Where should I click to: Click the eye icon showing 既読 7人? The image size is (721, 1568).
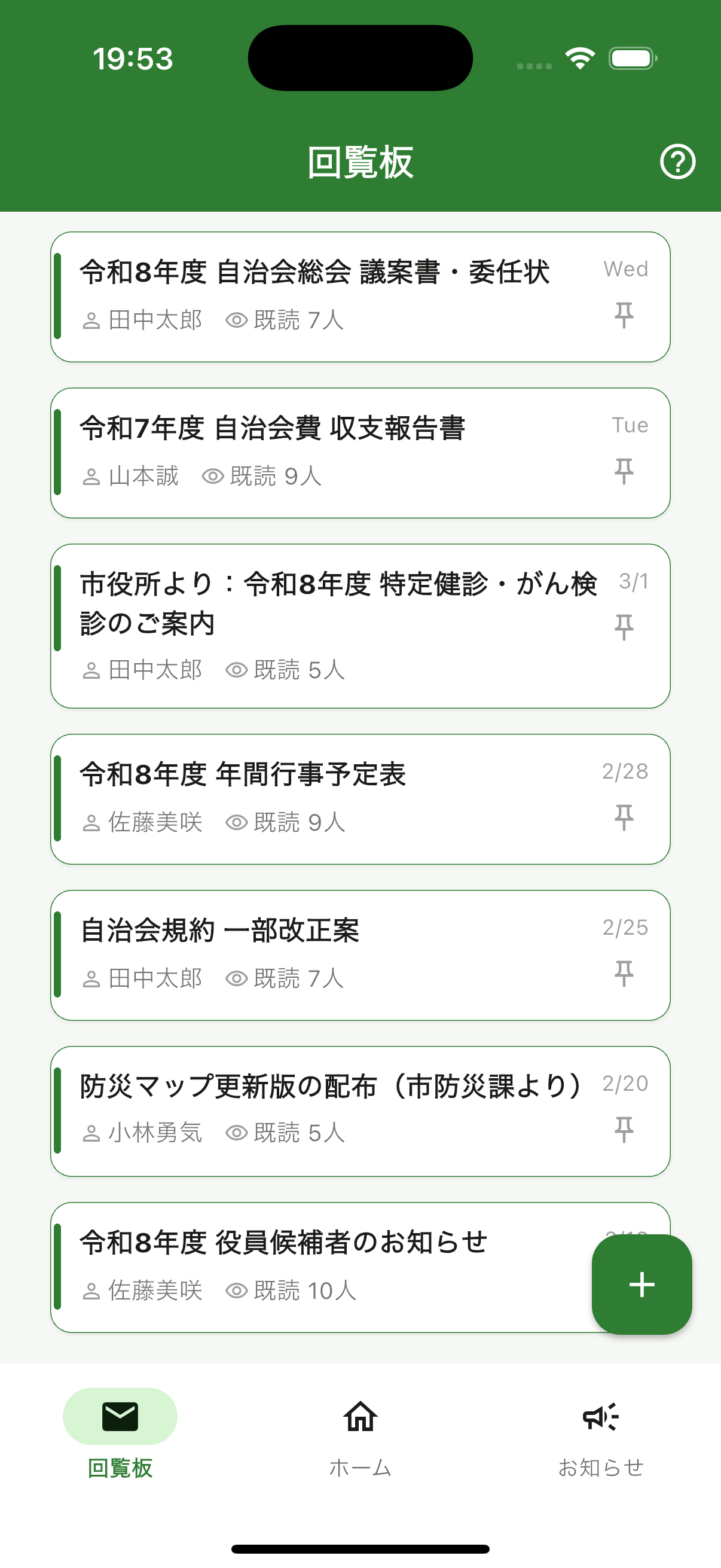[x=237, y=319]
